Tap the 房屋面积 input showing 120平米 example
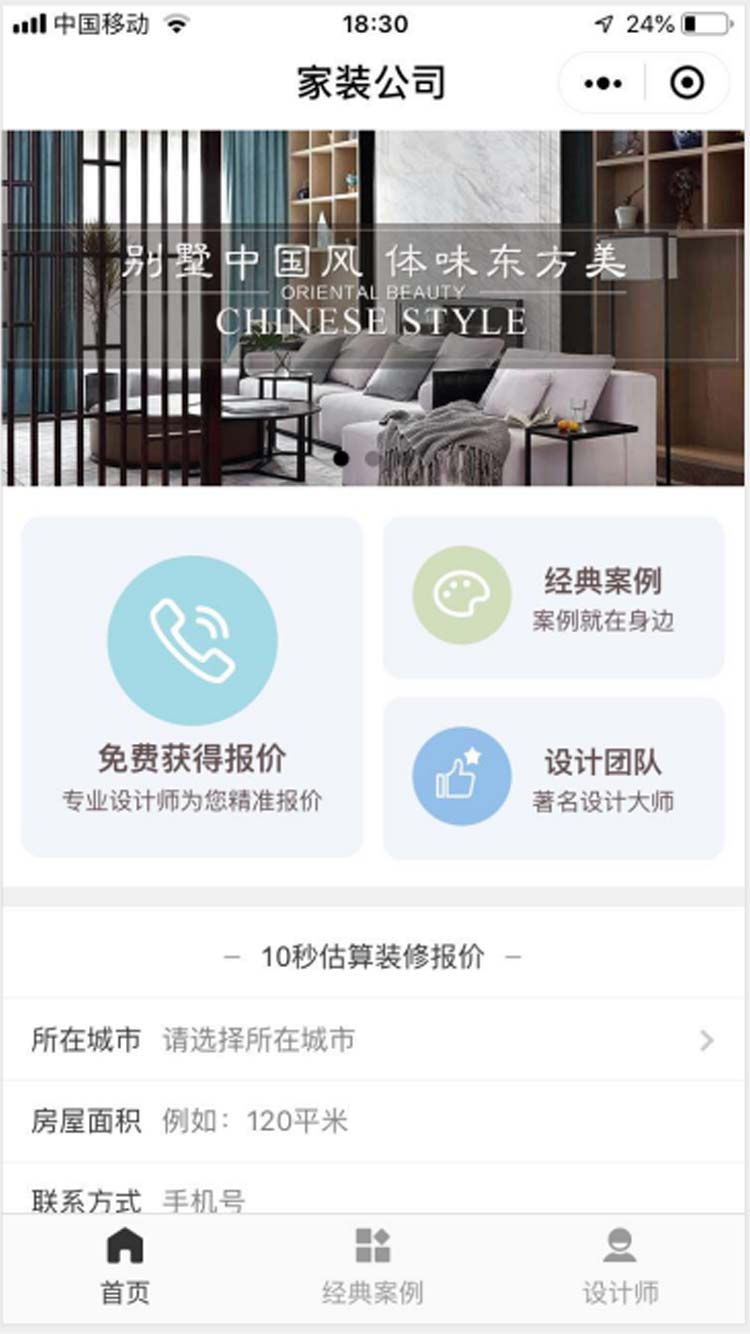 click(x=255, y=1120)
